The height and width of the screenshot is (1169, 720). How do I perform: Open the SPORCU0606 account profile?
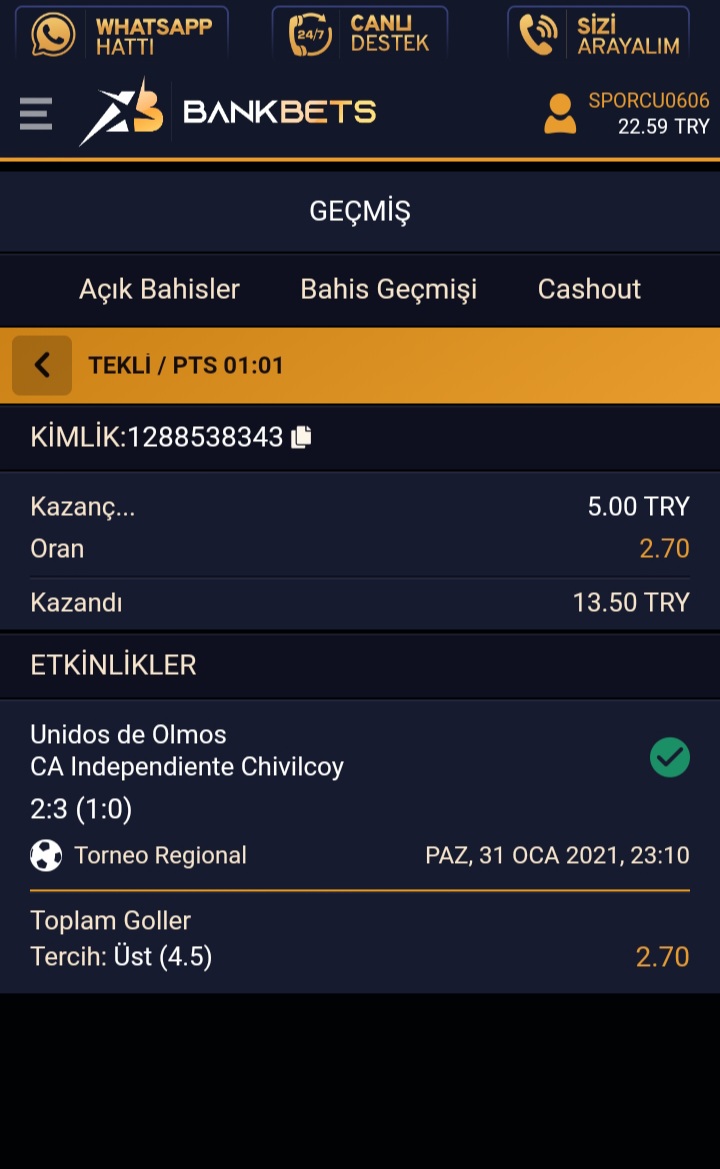point(626,113)
